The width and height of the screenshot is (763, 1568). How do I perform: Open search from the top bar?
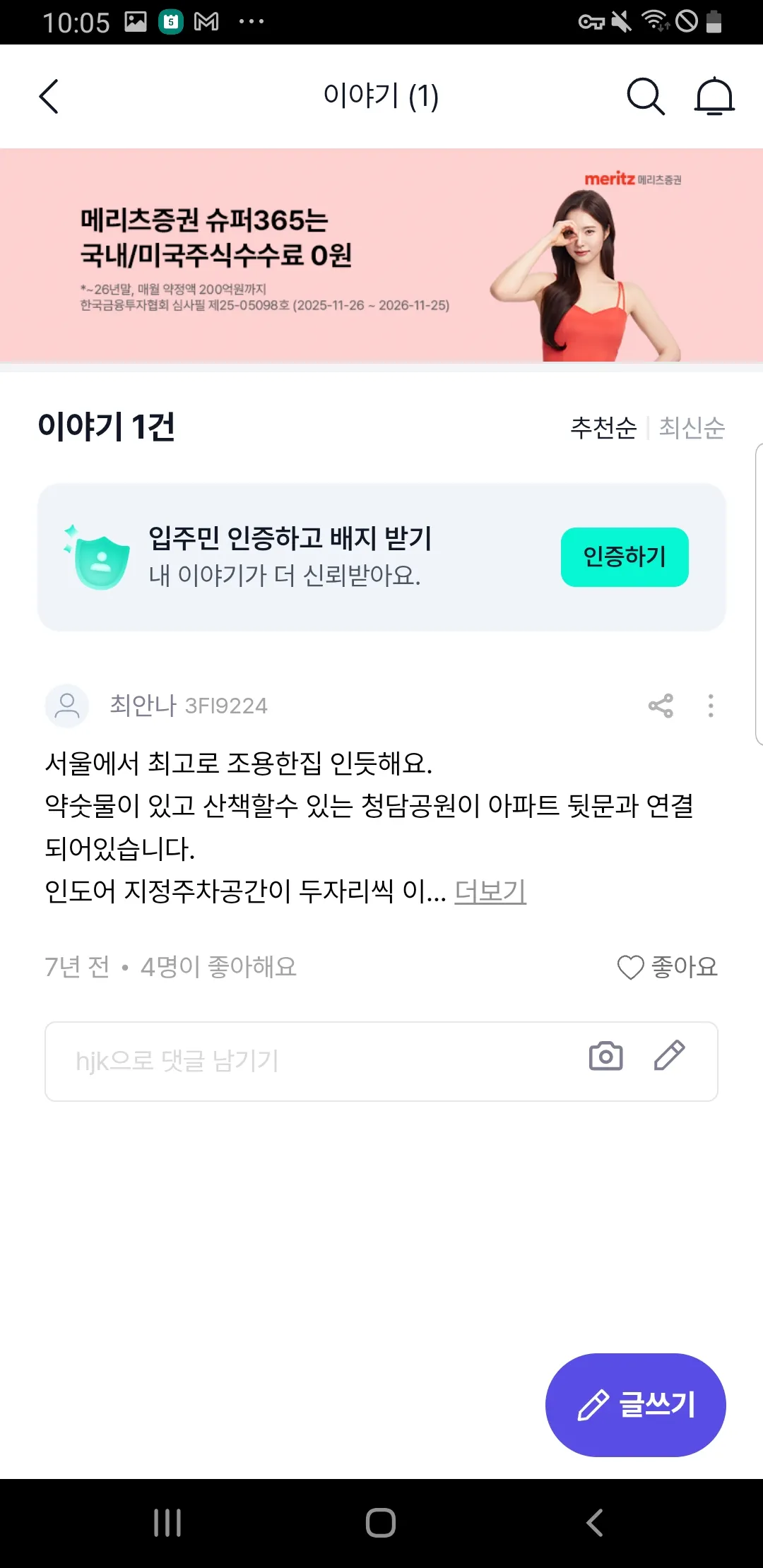click(645, 97)
